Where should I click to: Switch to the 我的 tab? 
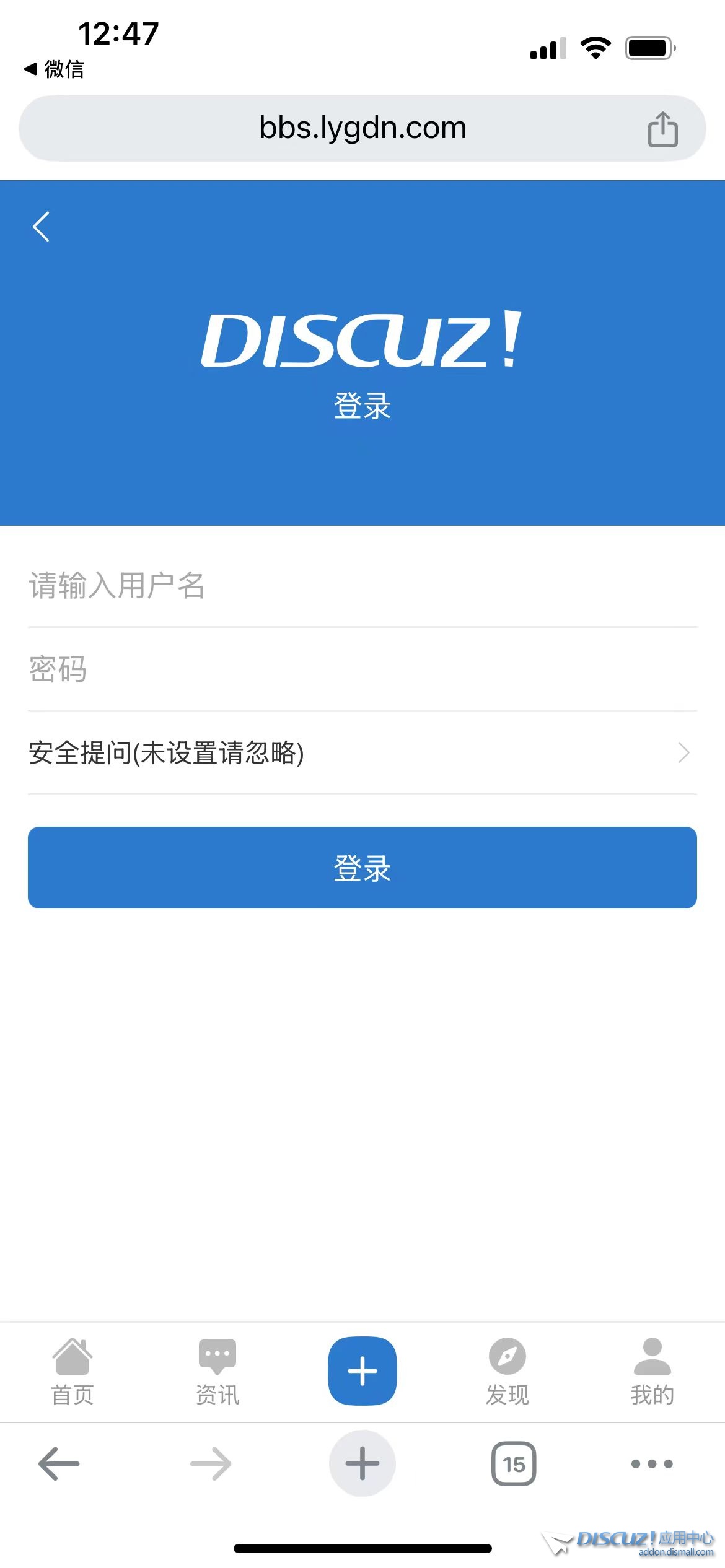[x=652, y=1371]
